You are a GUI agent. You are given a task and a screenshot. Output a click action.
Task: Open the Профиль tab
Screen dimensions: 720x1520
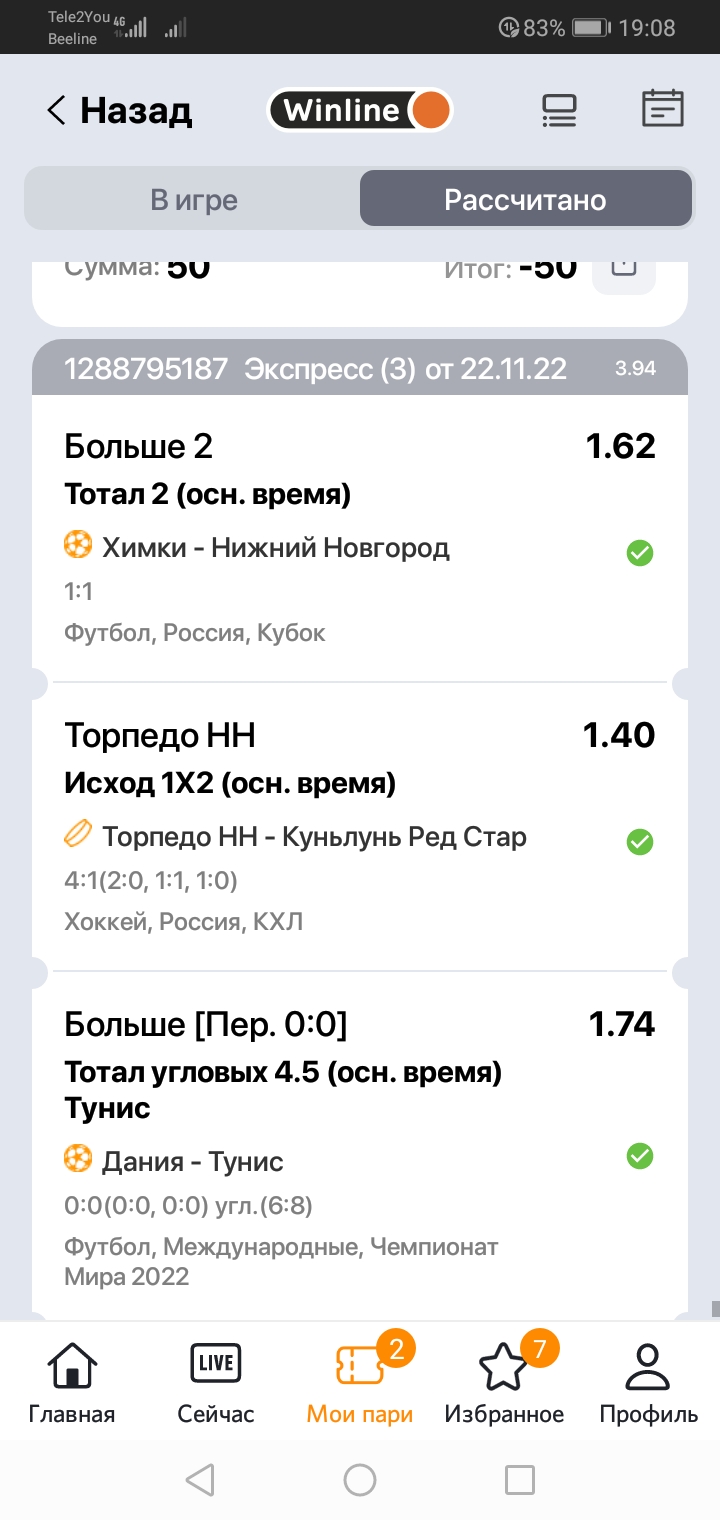click(648, 1384)
